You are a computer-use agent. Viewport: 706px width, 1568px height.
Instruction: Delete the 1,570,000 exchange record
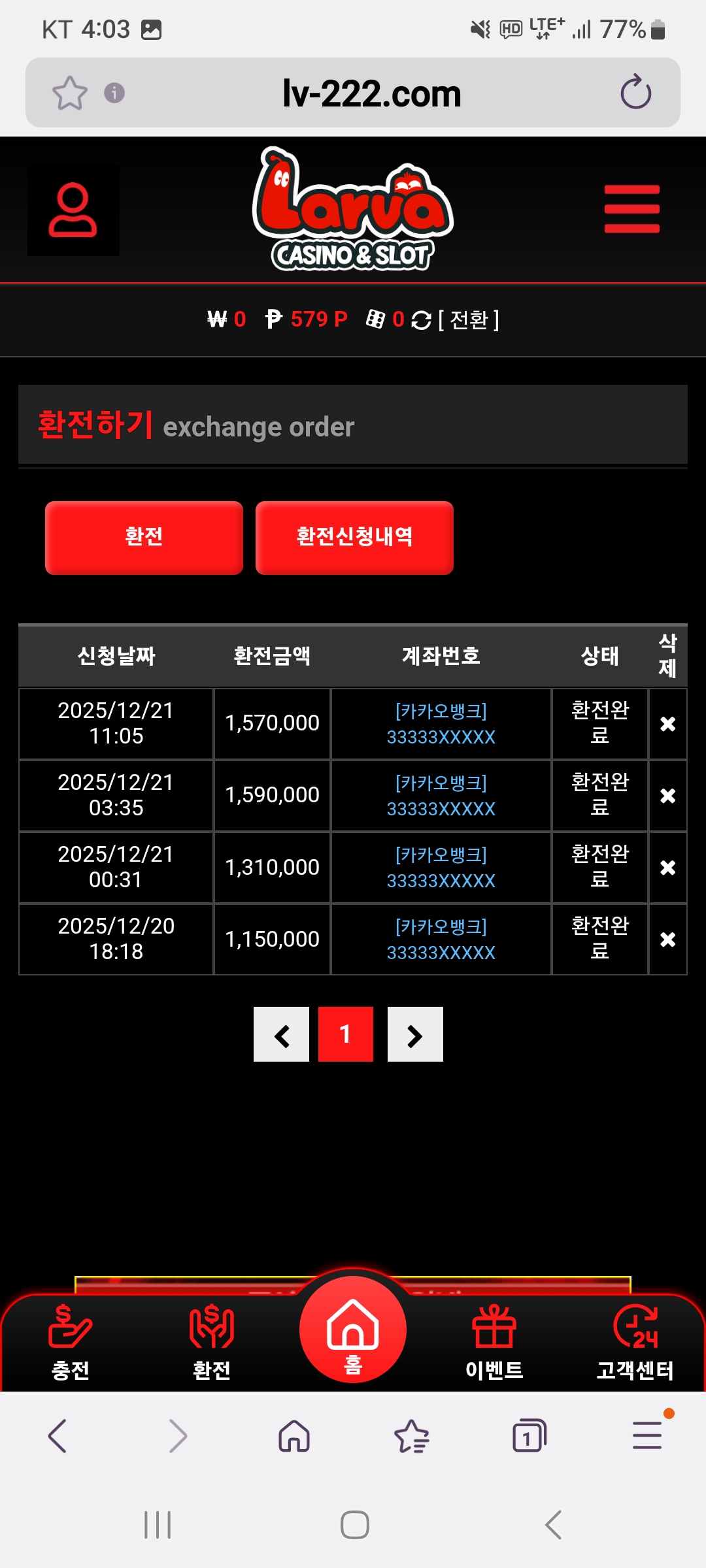[x=667, y=724]
